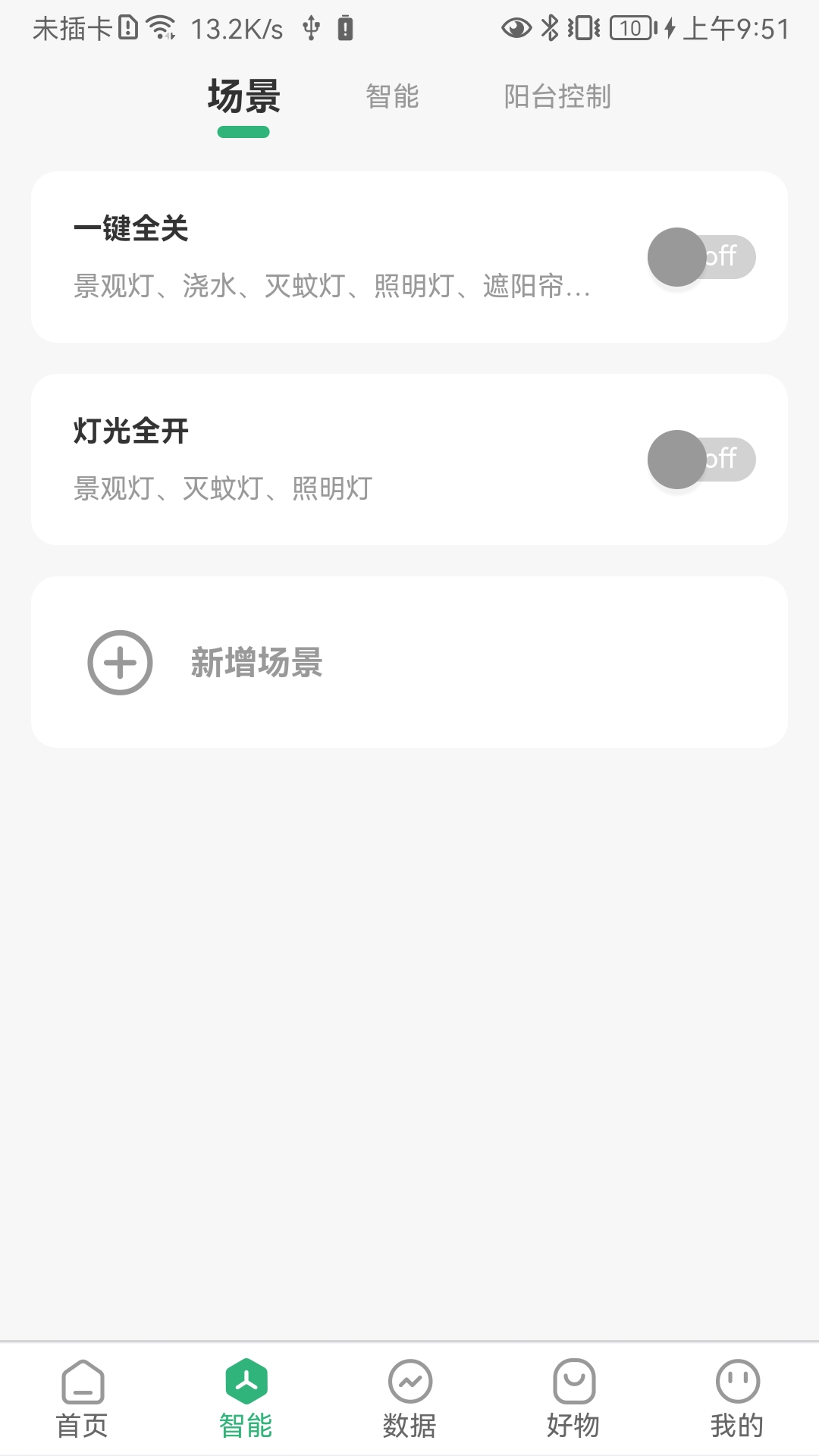Open the 一键全关 scene card
The image size is (819, 1456).
334,257
